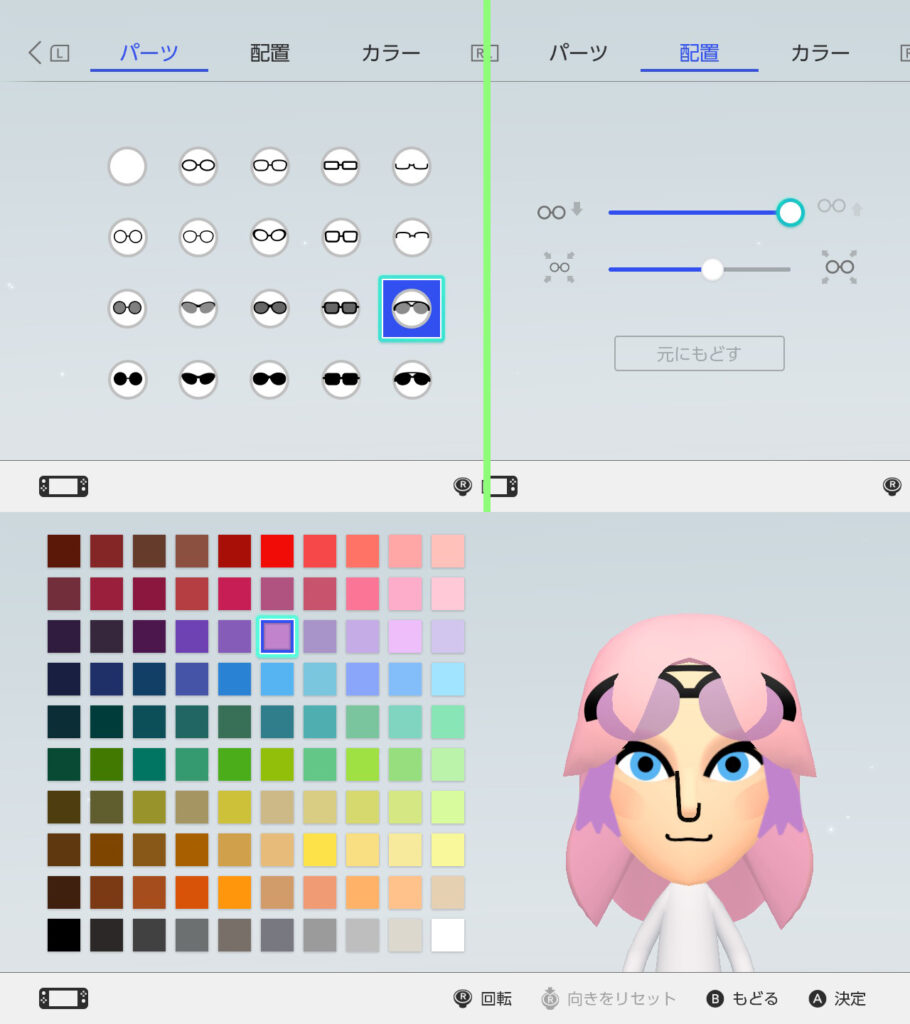Pick the pure black color swatch
This screenshot has height=1024, width=910.
click(x=64, y=935)
